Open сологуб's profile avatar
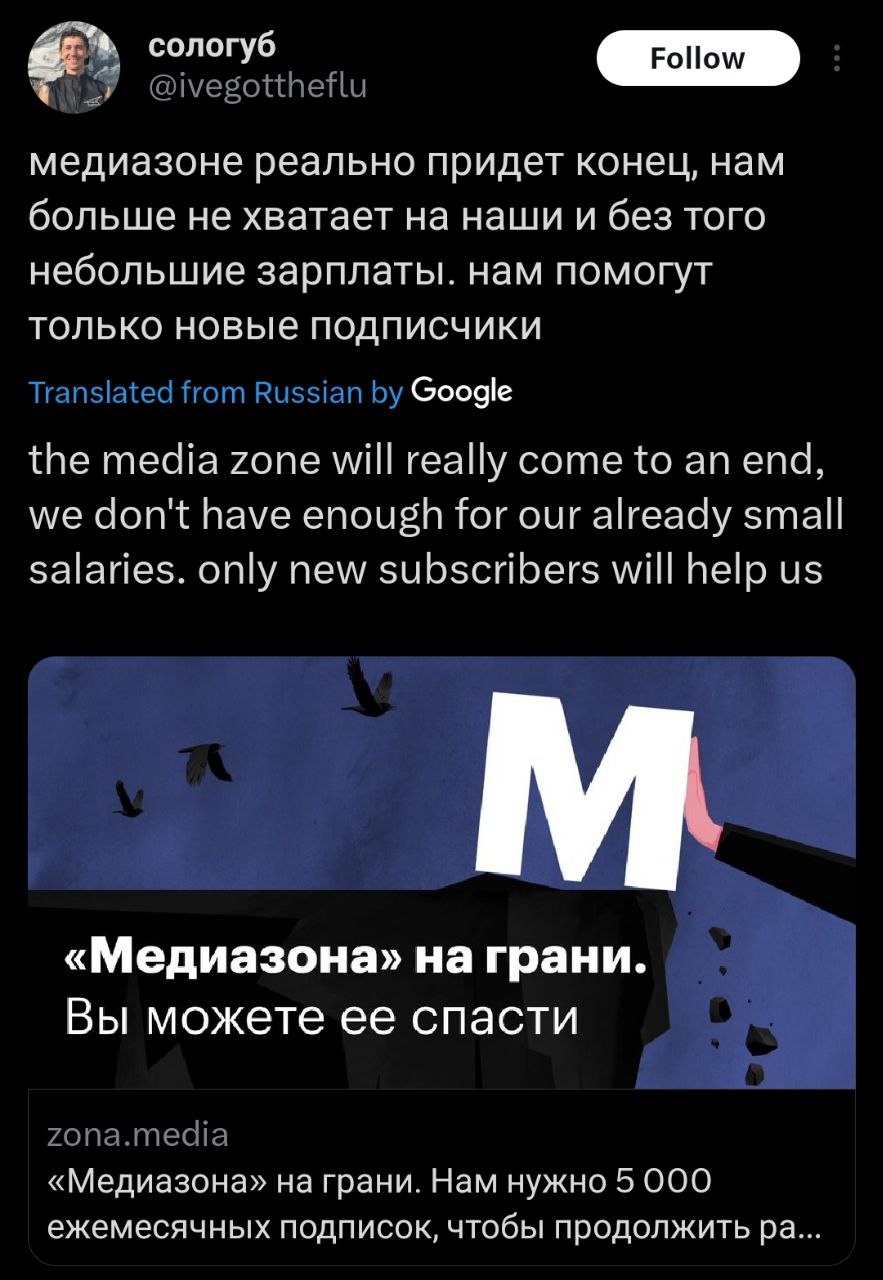The width and height of the screenshot is (883, 1280). [x=73, y=67]
